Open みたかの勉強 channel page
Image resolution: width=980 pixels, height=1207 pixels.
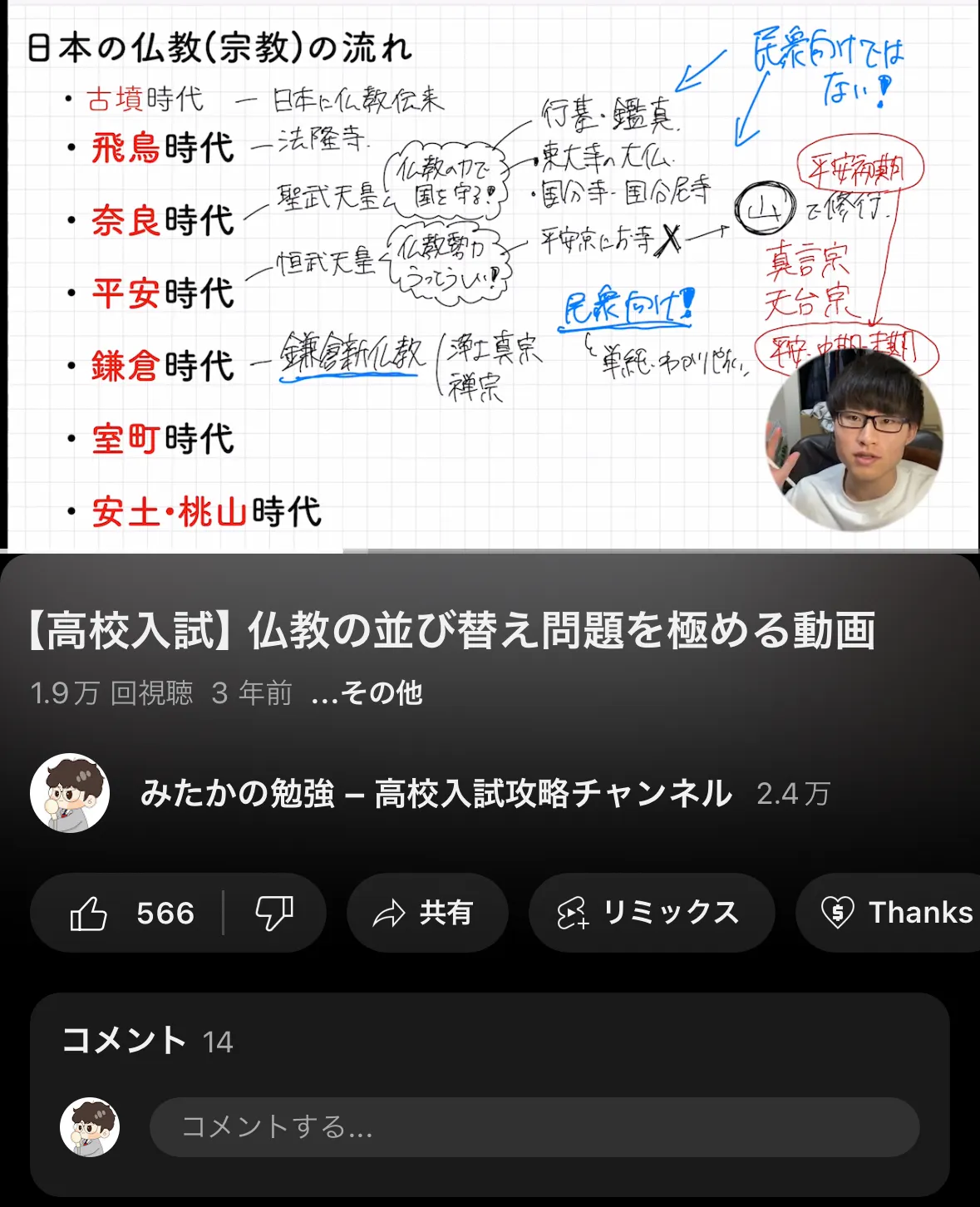click(x=435, y=793)
